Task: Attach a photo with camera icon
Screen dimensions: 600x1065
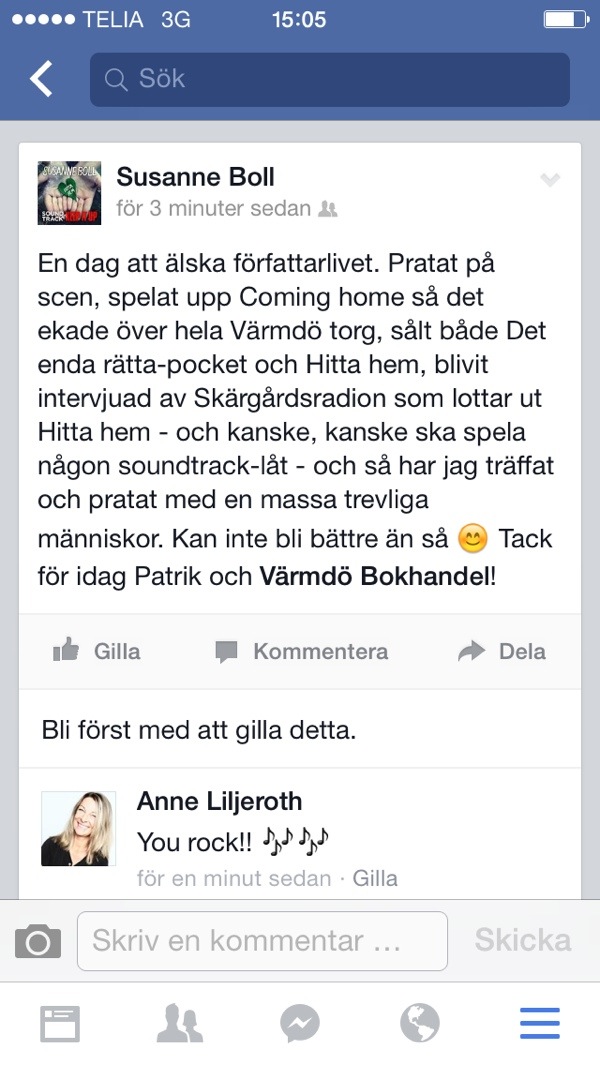Action: (38, 941)
